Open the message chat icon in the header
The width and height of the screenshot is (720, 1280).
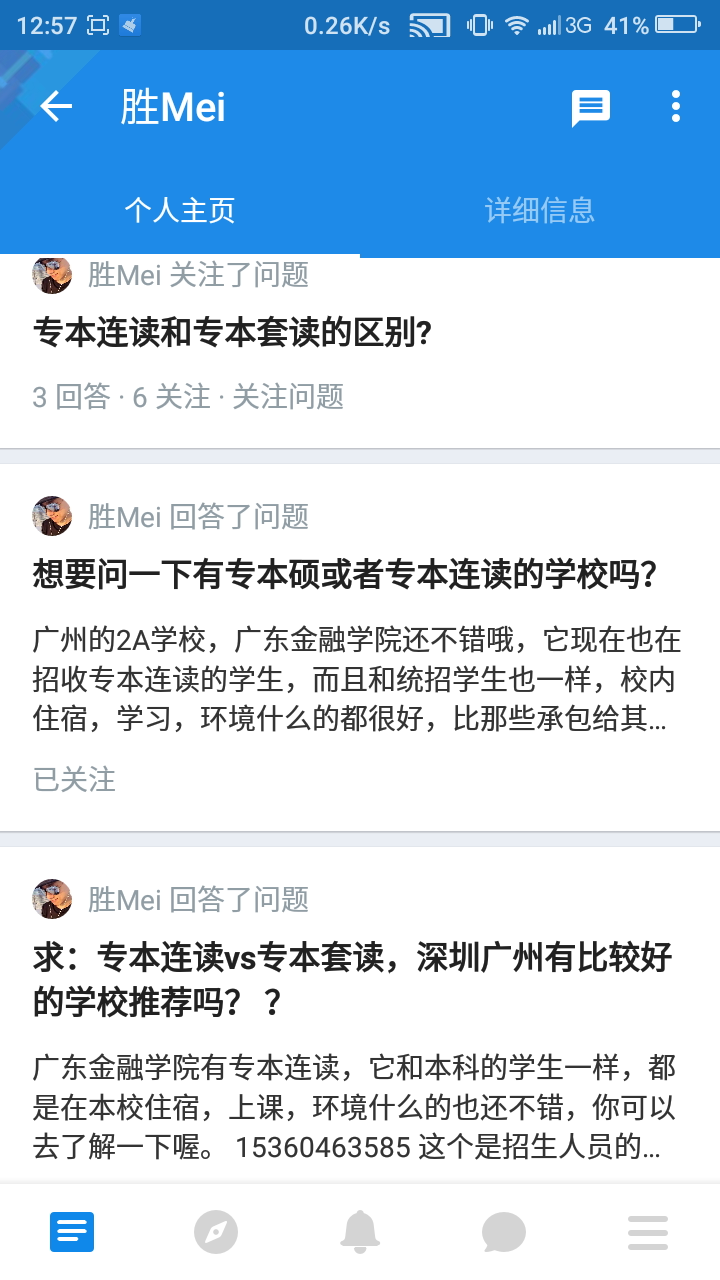[x=591, y=107]
